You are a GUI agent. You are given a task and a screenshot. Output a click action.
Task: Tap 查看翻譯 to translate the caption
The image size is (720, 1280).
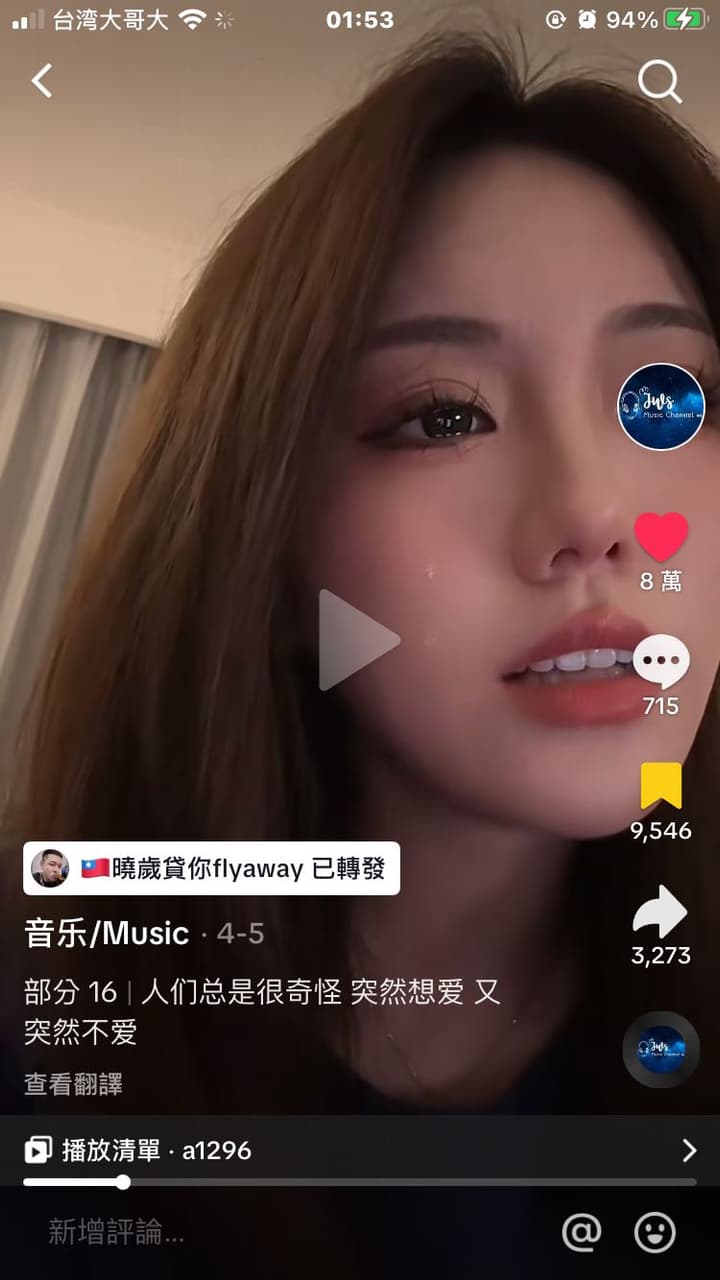[73, 1084]
